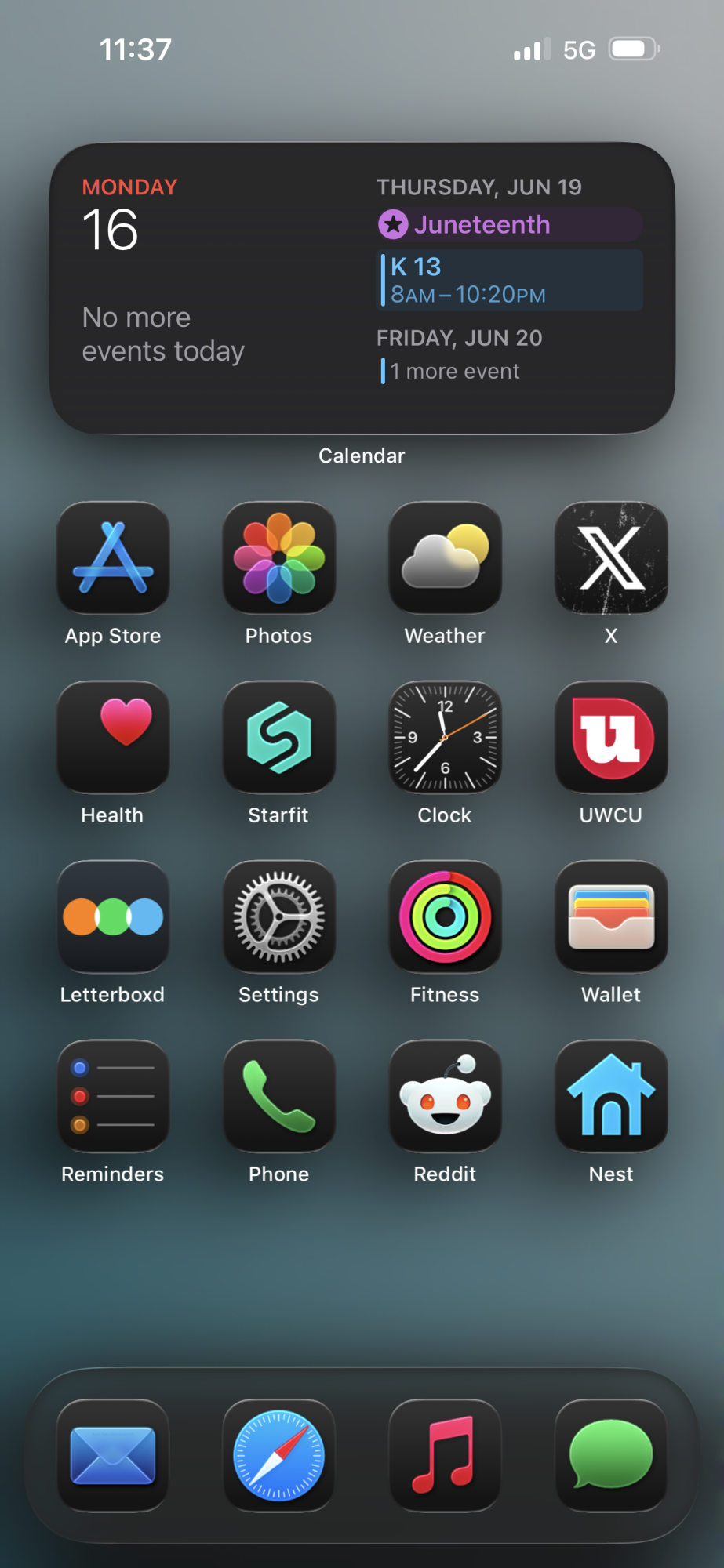Launch Safari from the dock
Viewport: 724px width, 1568px height.
279,1456
